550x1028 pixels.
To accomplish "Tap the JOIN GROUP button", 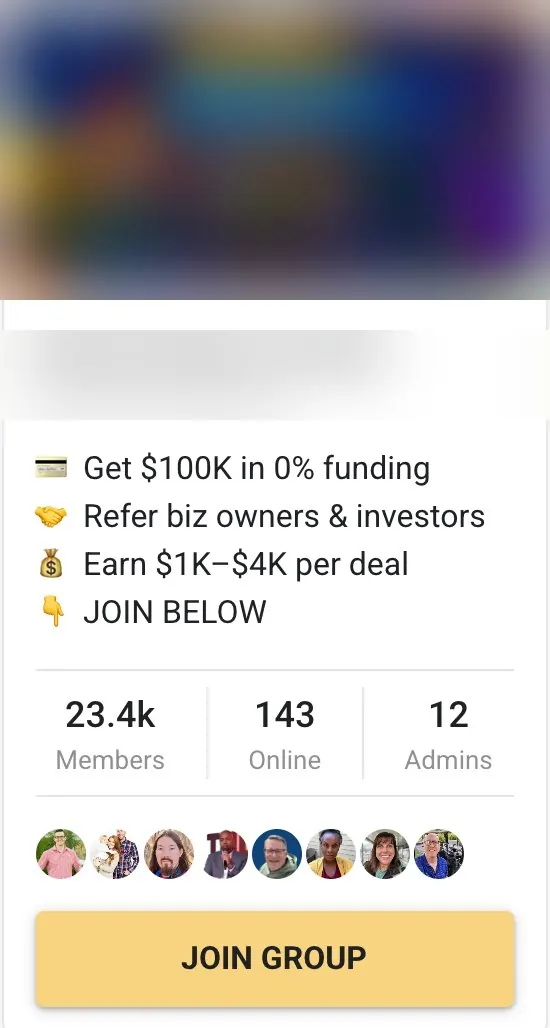I will (x=275, y=958).
